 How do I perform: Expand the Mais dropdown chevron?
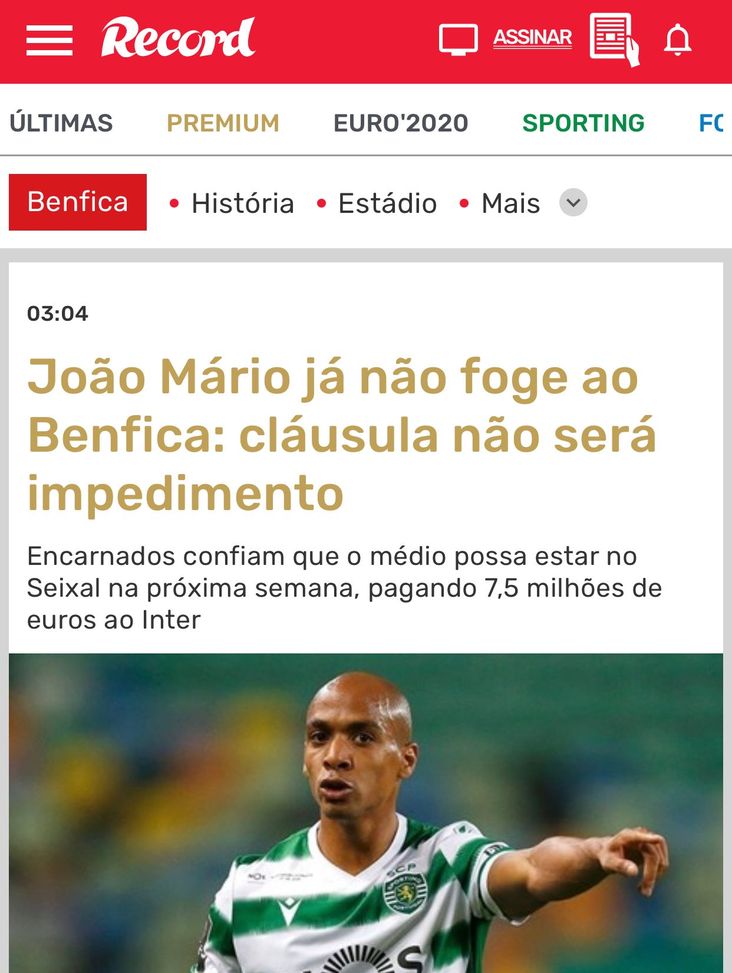tap(571, 203)
